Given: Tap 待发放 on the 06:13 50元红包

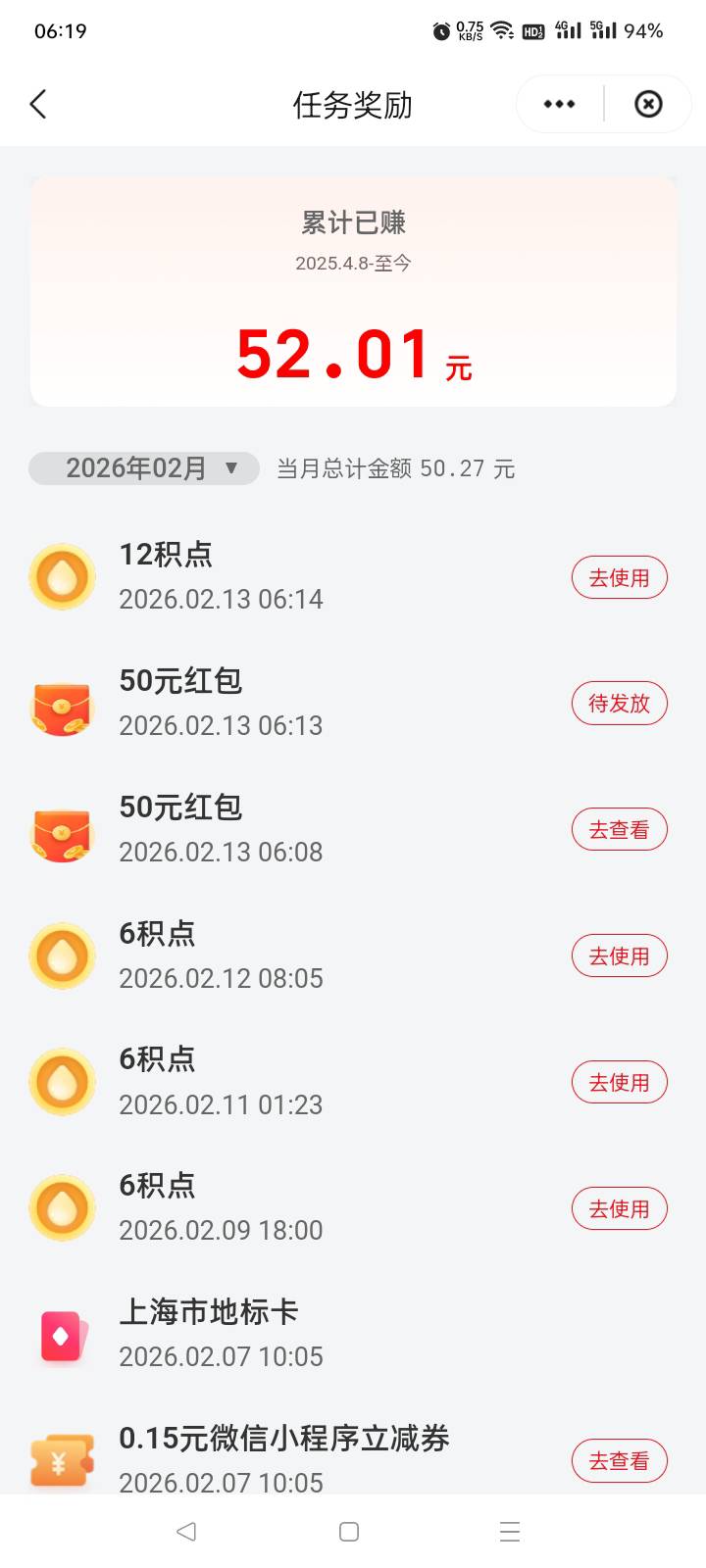Looking at the screenshot, I should click(619, 704).
